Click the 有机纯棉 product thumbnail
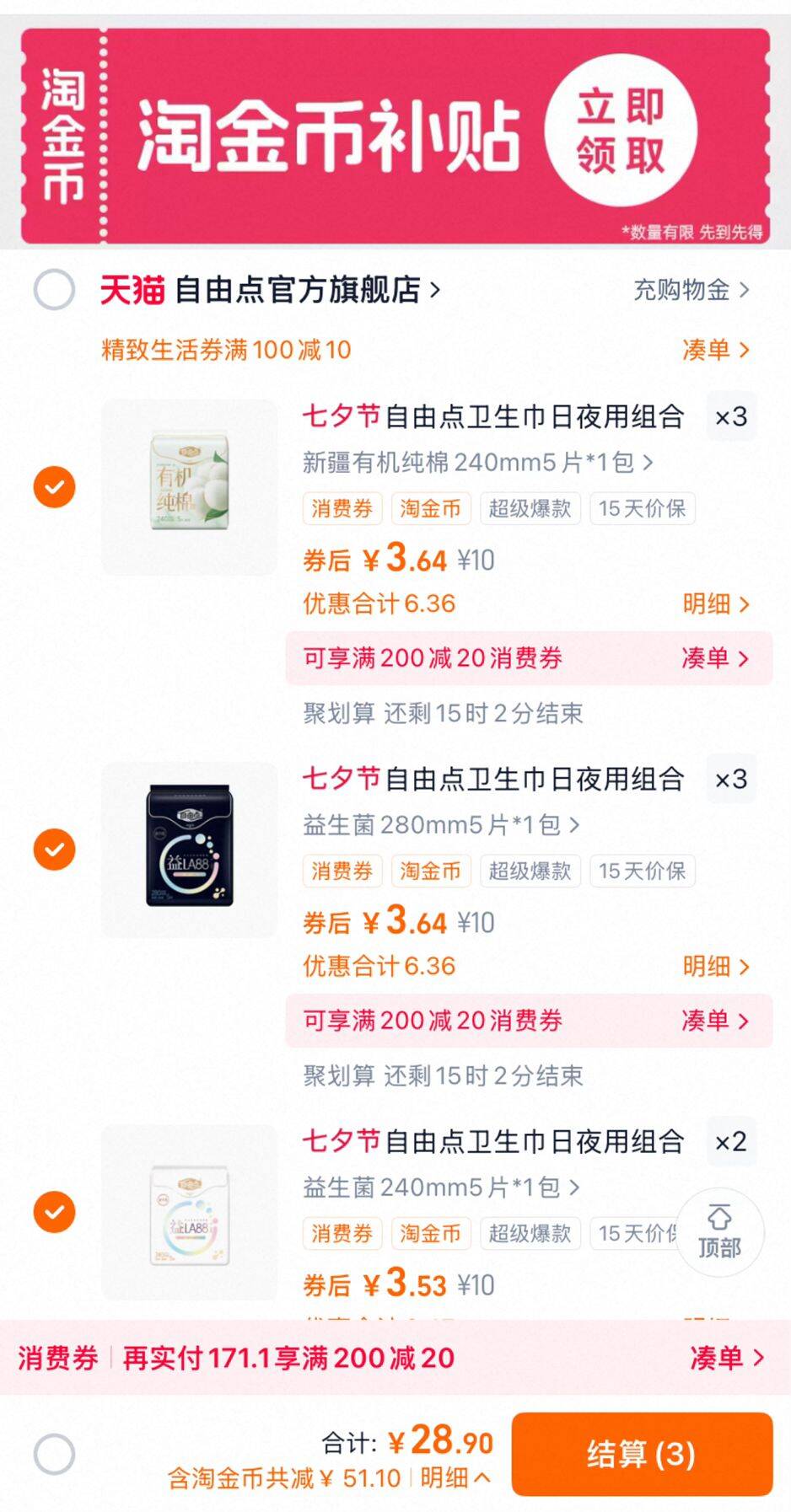This screenshot has width=791, height=1512. point(189,486)
